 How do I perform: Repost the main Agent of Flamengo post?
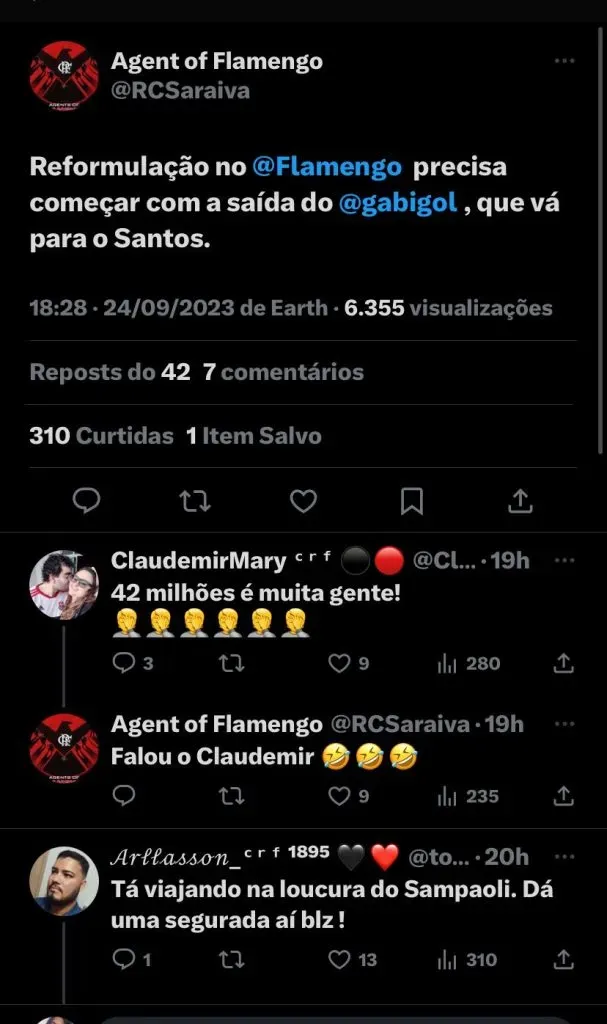195,500
